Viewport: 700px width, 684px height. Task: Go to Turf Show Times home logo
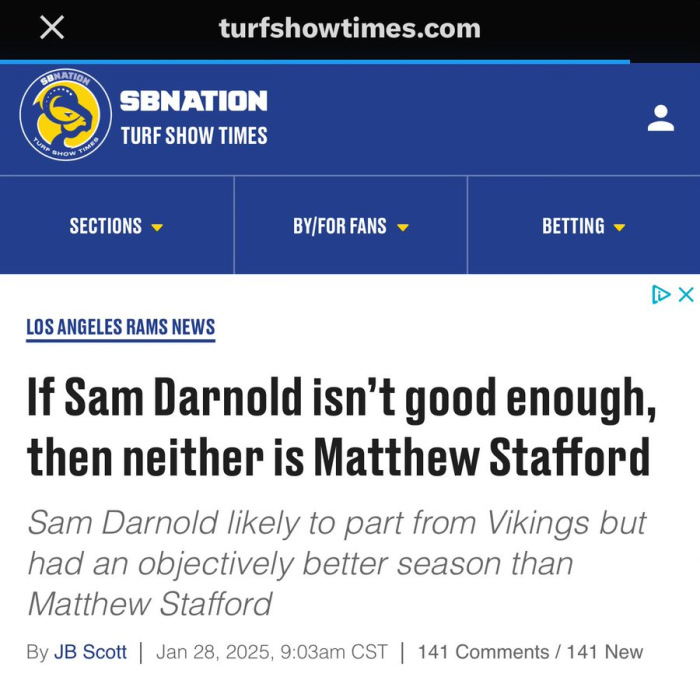coord(66,116)
